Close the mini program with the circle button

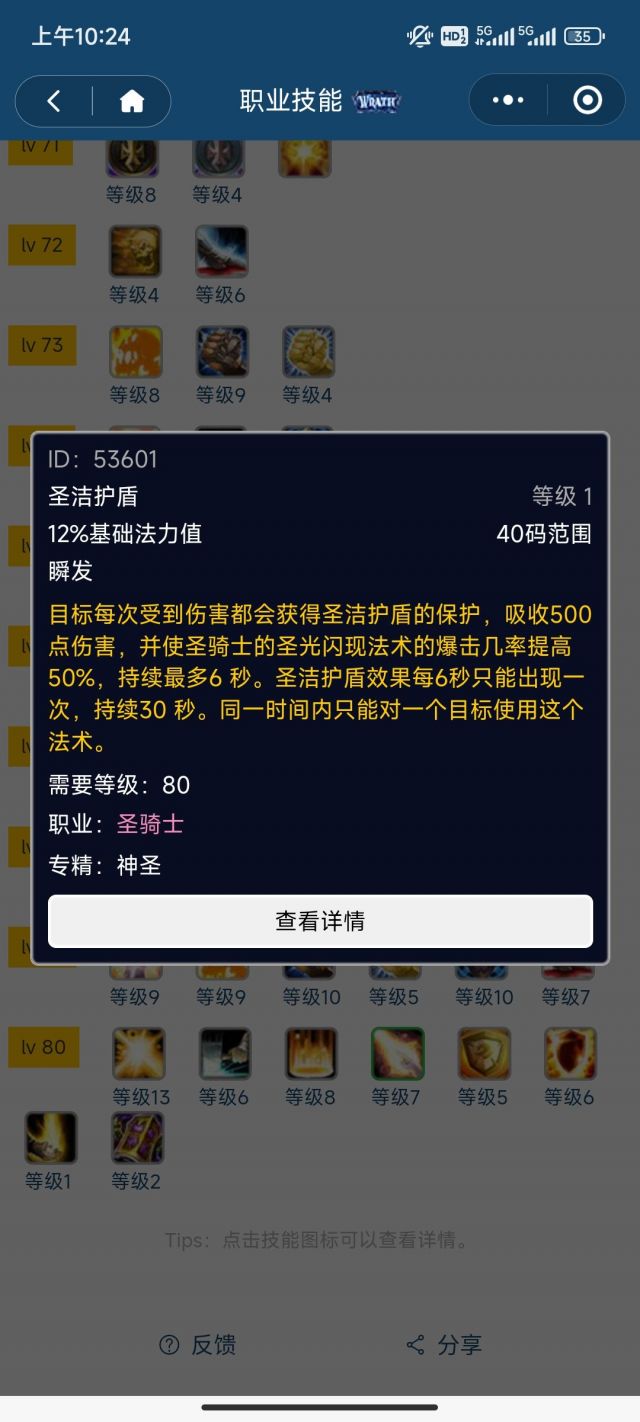[x=587, y=100]
